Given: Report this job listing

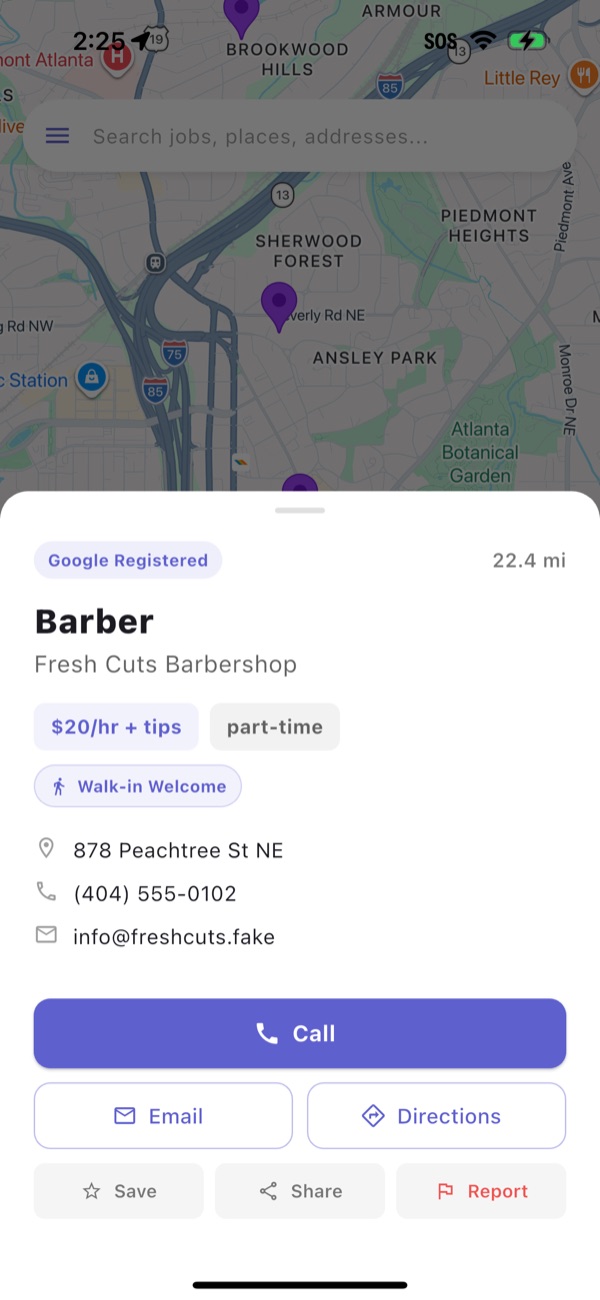Looking at the screenshot, I should [x=481, y=1191].
